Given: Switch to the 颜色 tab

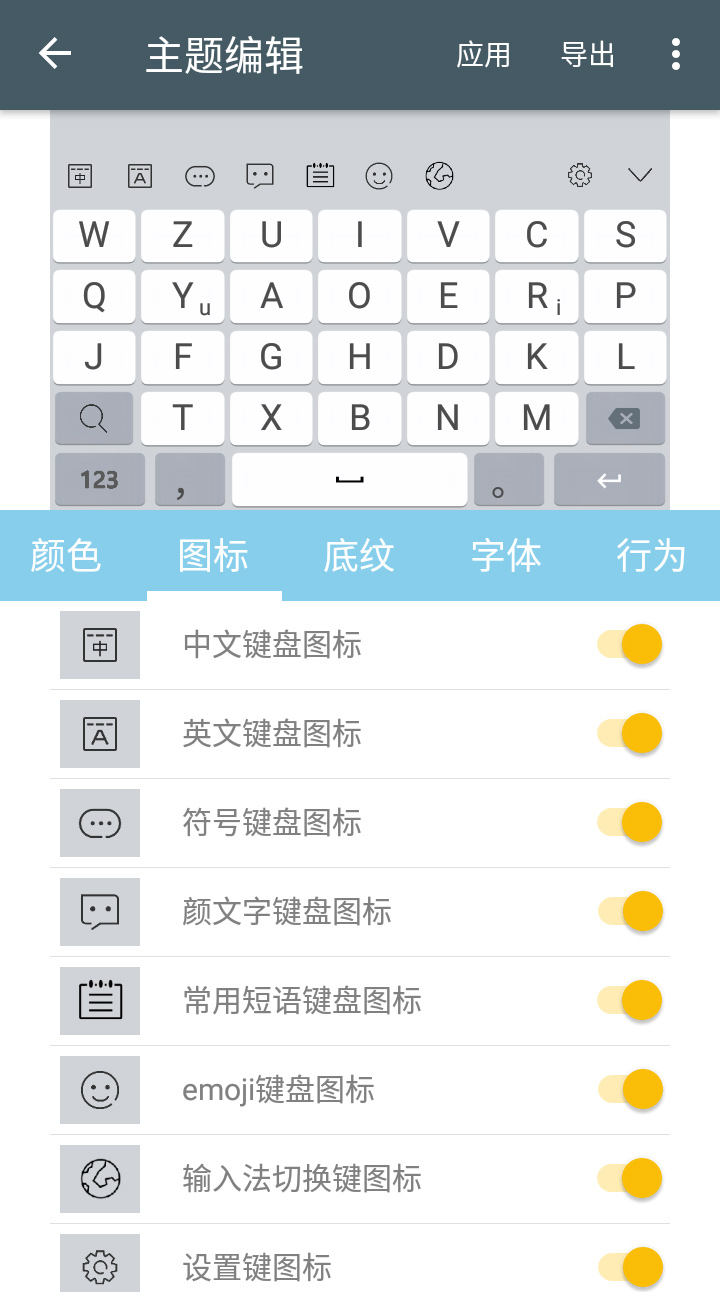Looking at the screenshot, I should (x=66, y=556).
